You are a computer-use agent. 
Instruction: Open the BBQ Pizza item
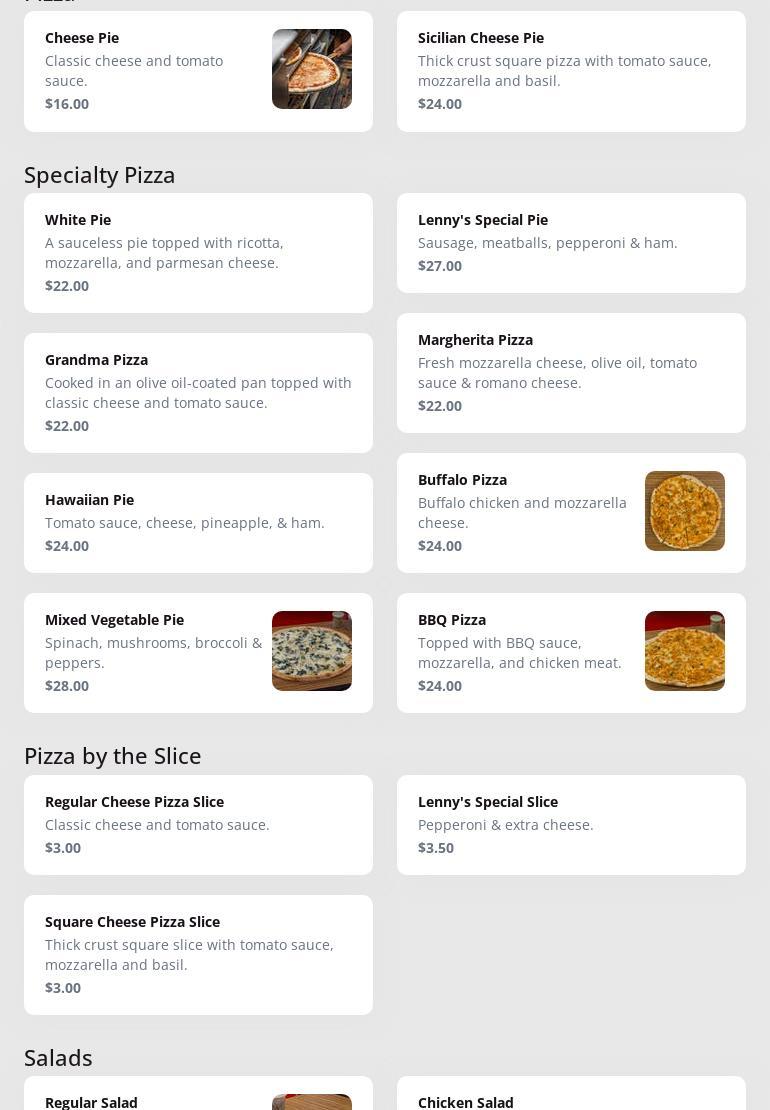click(571, 653)
